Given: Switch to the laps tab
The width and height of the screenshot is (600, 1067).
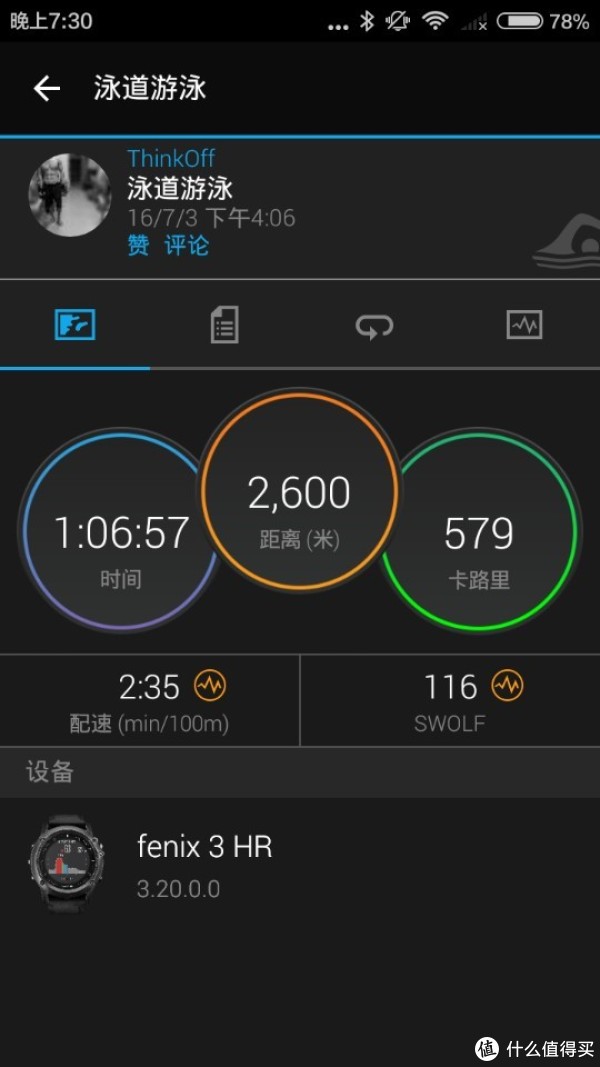Looking at the screenshot, I should click(x=374, y=325).
